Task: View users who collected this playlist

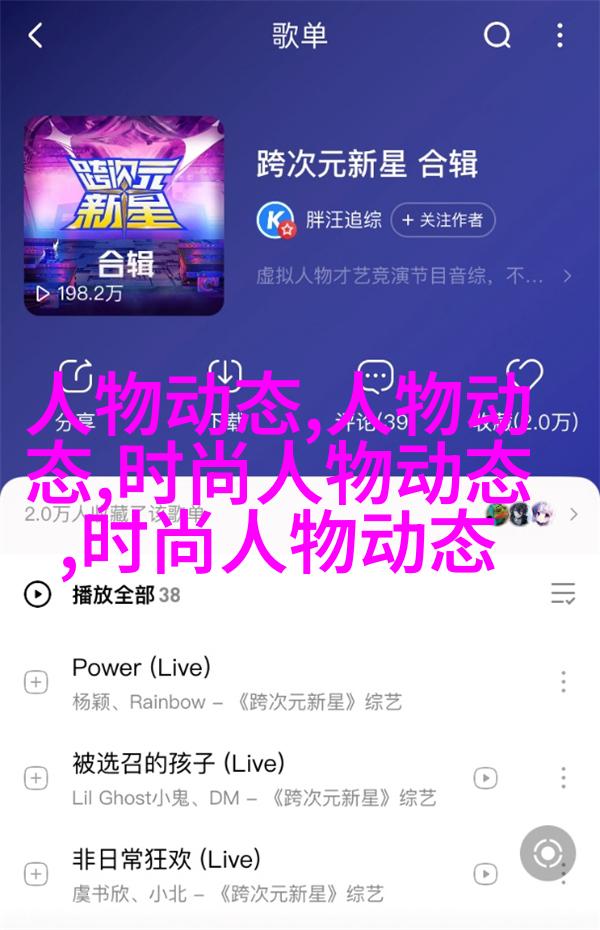Action: [530, 514]
